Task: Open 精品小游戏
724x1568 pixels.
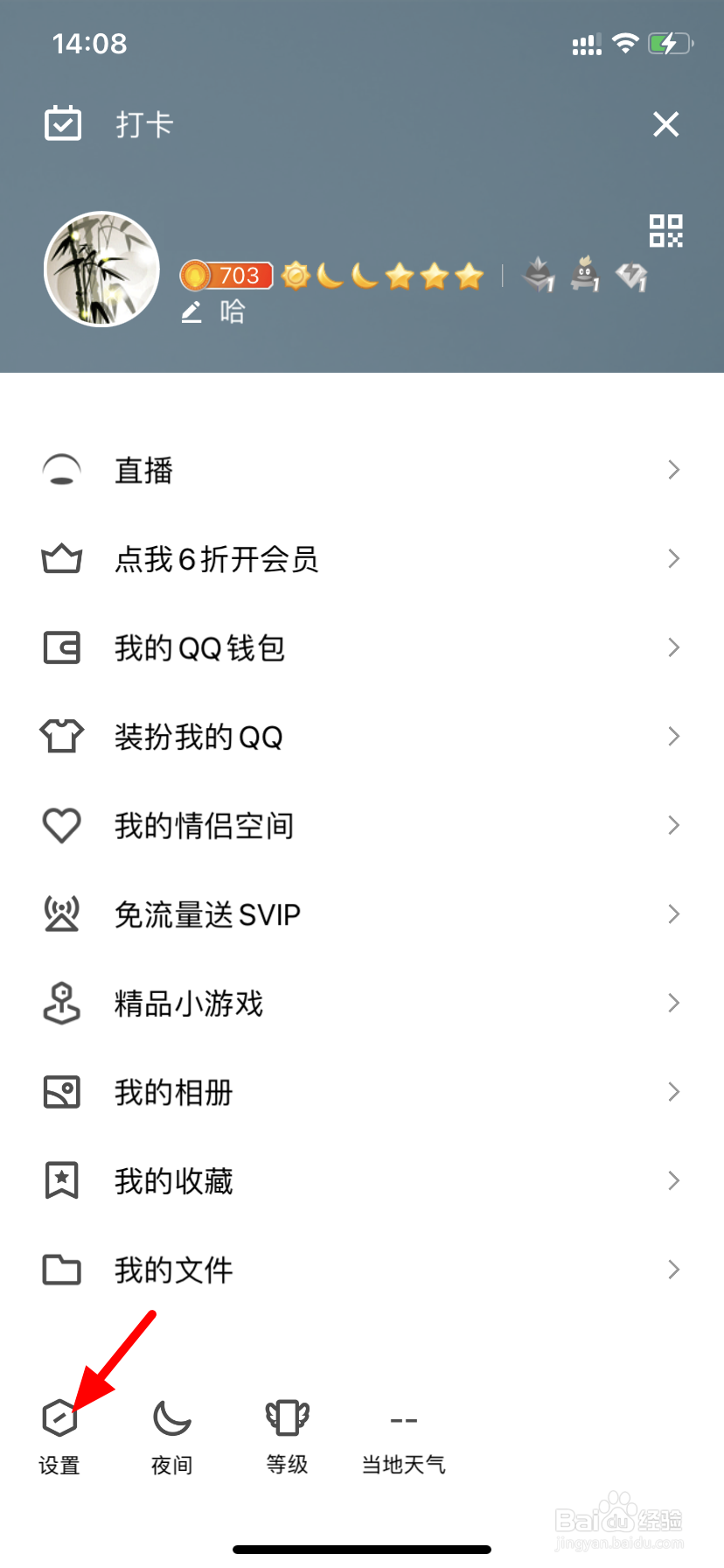Action: (362, 1003)
